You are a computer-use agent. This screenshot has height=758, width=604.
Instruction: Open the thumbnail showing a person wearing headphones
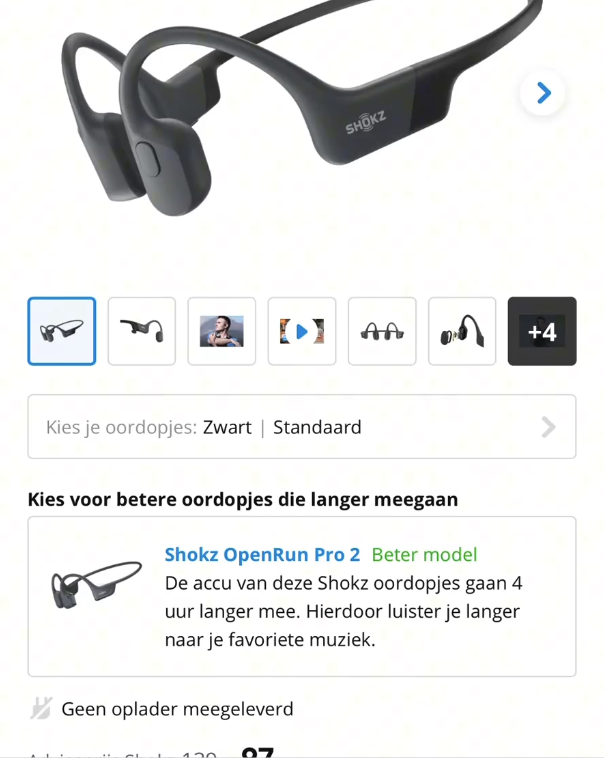[222, 331]
